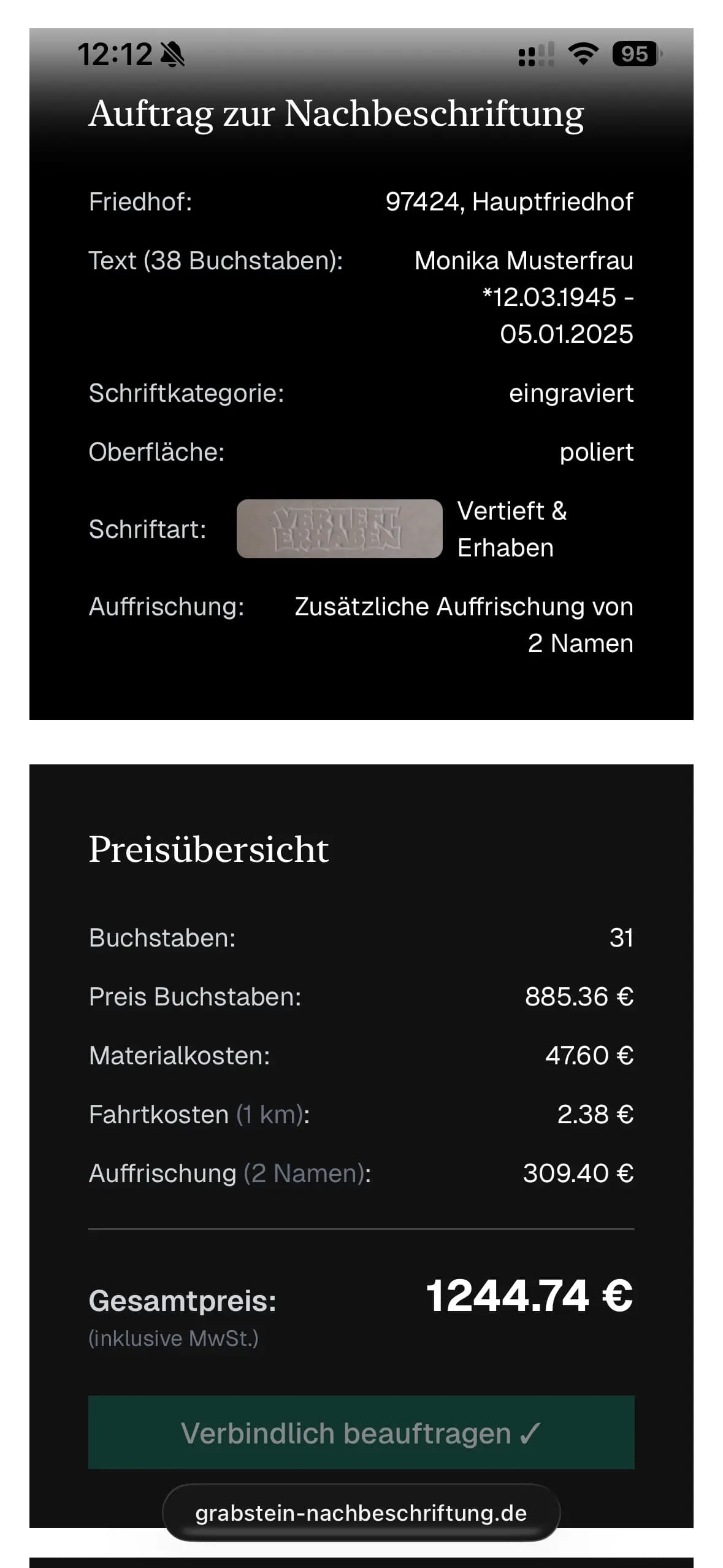Select the Schriftkategorie value eingraviert
The width and height of the screenshot is (723, 1568).
(x=572, y=393)
